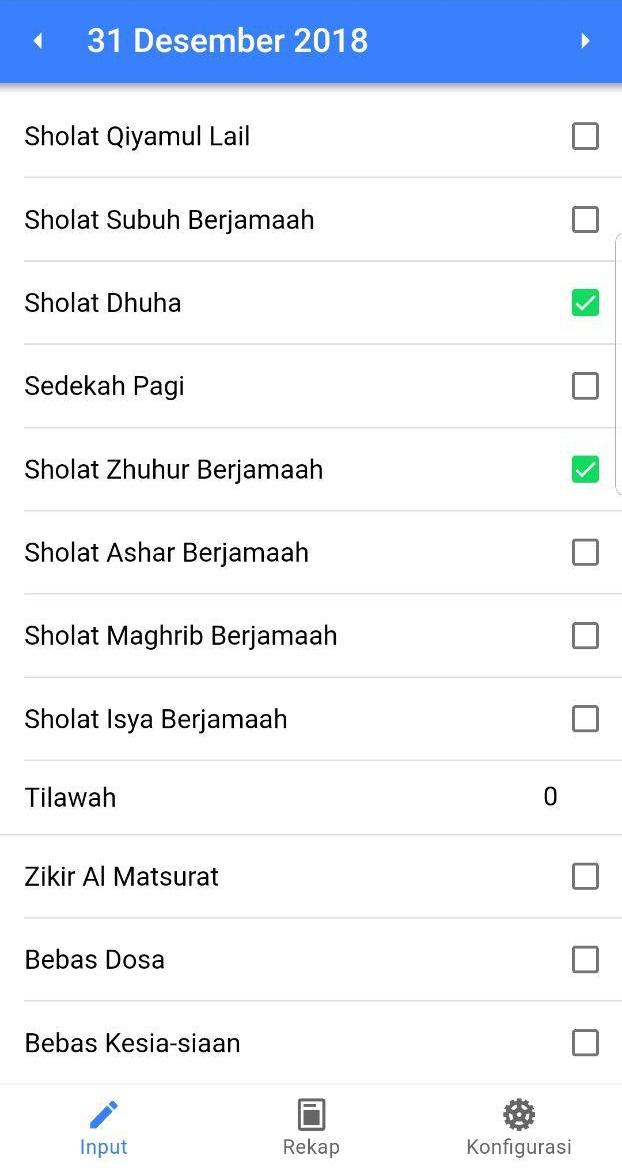Check Bebas Kesia-siaan
Viewport: 622px width, 1168px height.
tap(585, 1043)
